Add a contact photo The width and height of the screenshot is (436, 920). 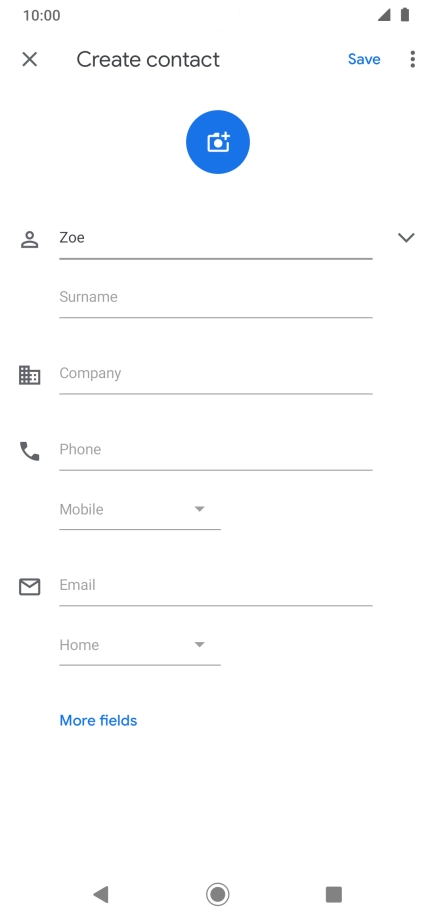click(218, 142)
